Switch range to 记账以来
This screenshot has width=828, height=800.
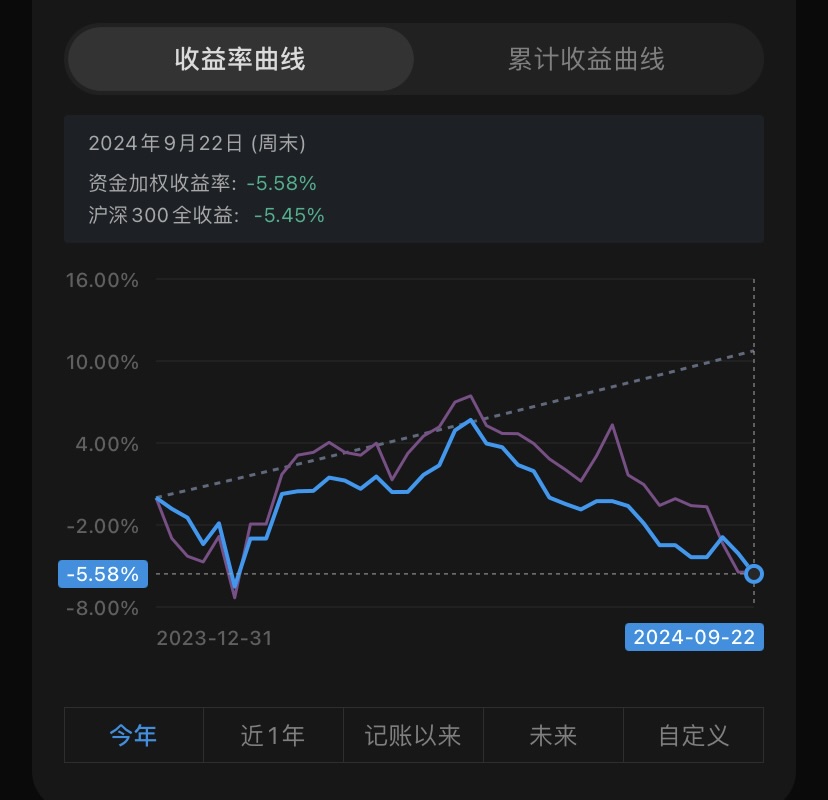[x=413, y=736]
